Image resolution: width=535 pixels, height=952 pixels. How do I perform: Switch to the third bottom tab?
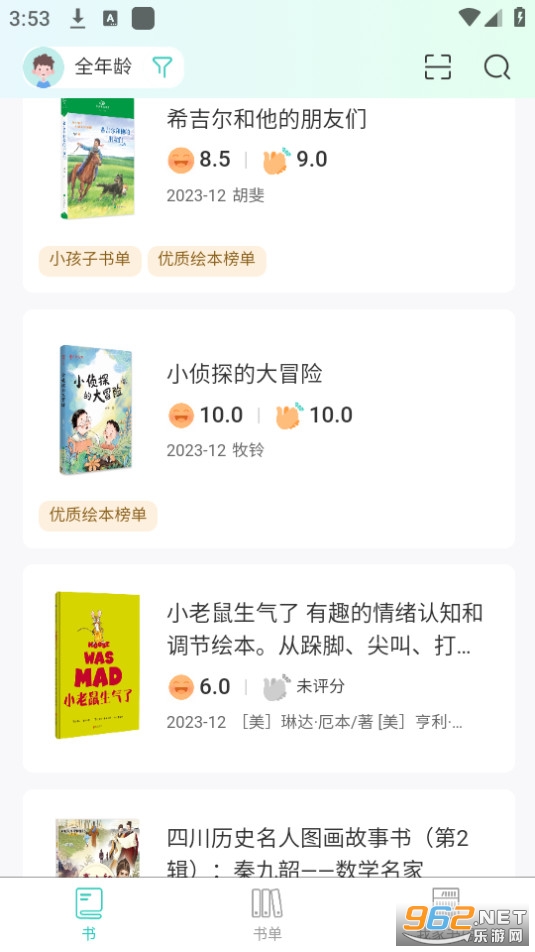coord(446,913)
